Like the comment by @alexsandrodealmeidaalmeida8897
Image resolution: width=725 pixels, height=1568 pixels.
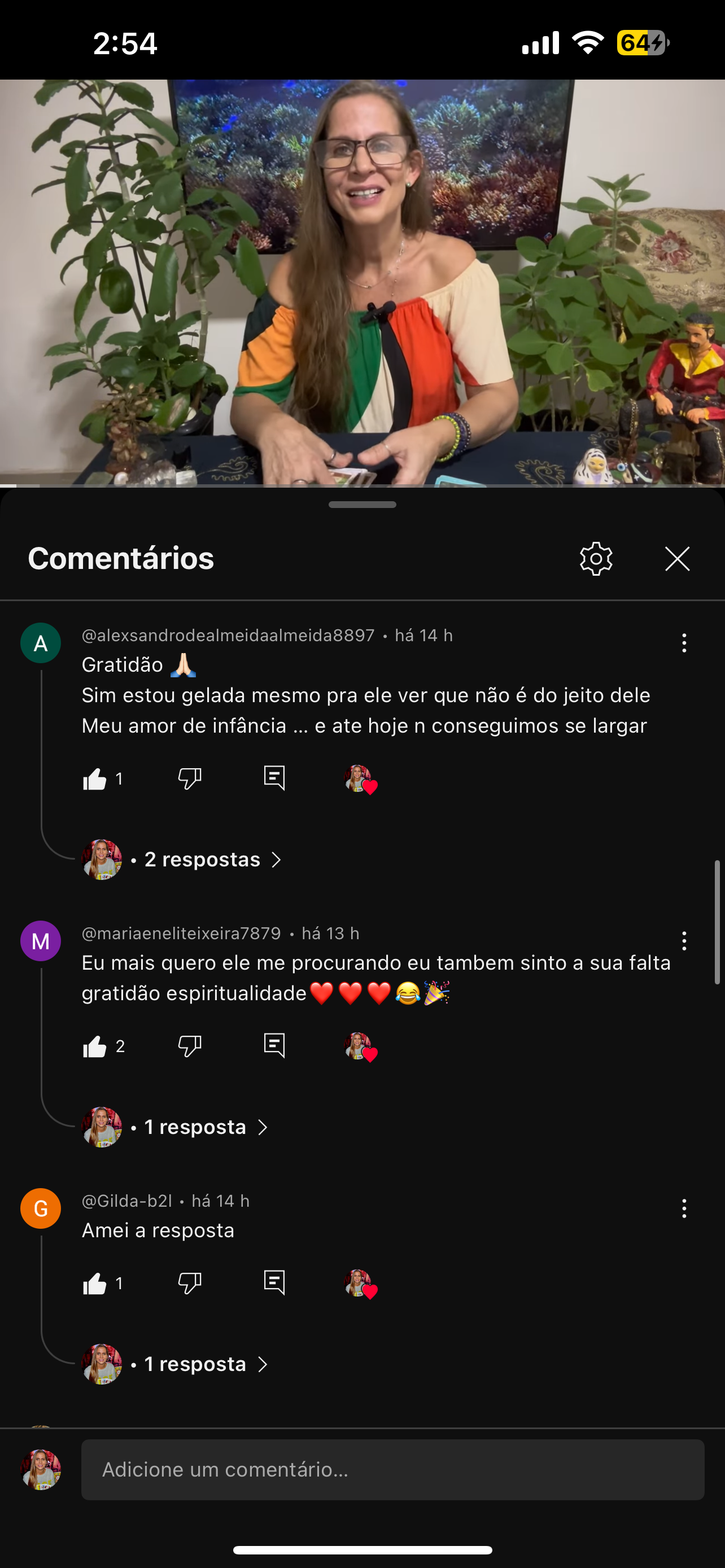[95, 778]
